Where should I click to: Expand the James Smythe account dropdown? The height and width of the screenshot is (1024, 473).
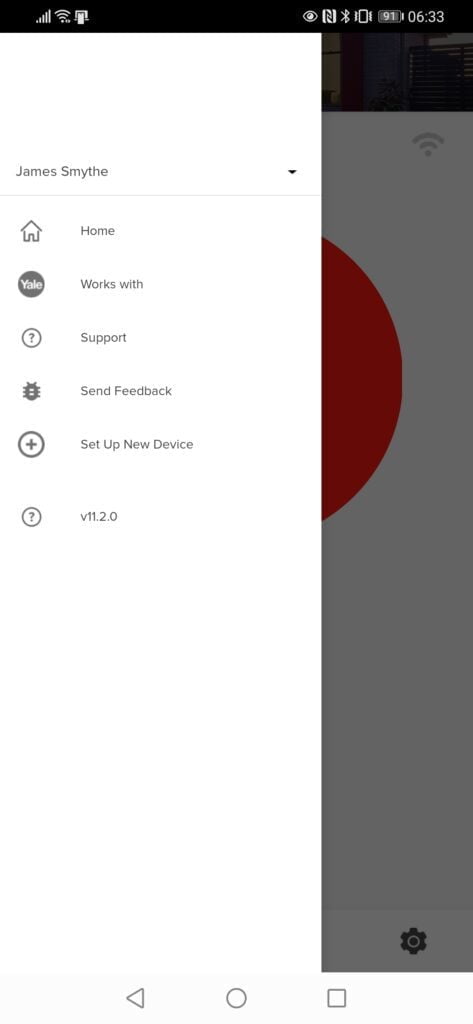coord(292,172)
